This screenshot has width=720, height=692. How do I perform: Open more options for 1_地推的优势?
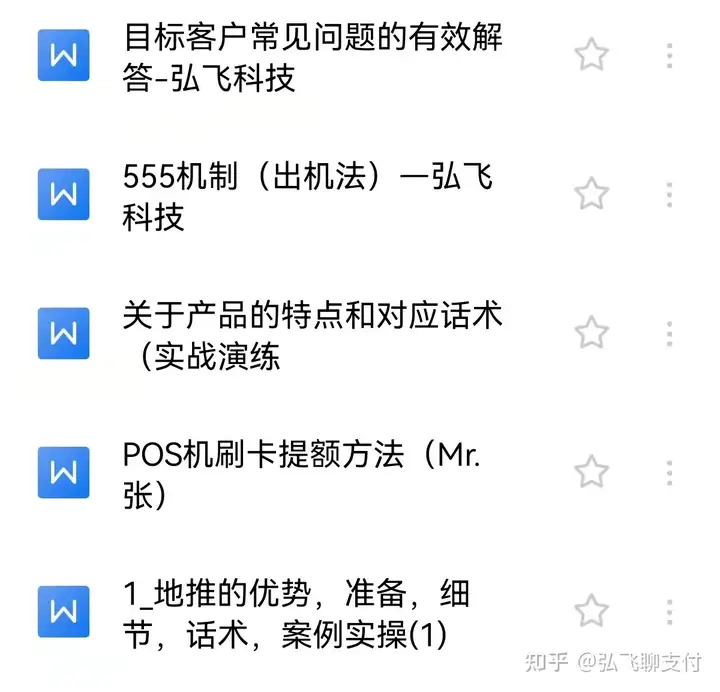(x=669, y=610)
